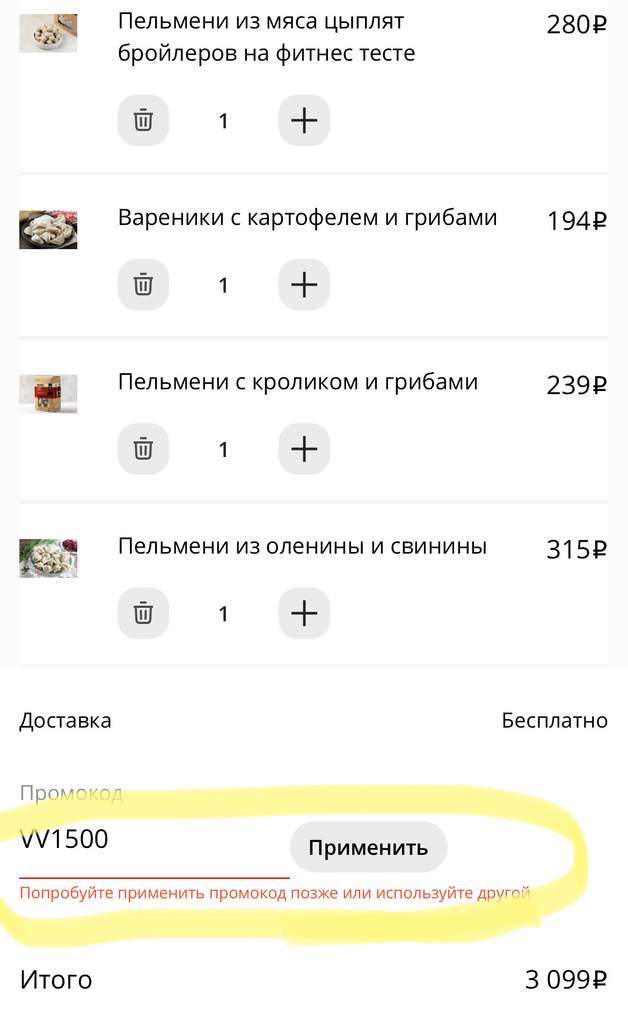
Task: Remove rabbit and mushroom pelmeni from cart
Action: point(143,449)
